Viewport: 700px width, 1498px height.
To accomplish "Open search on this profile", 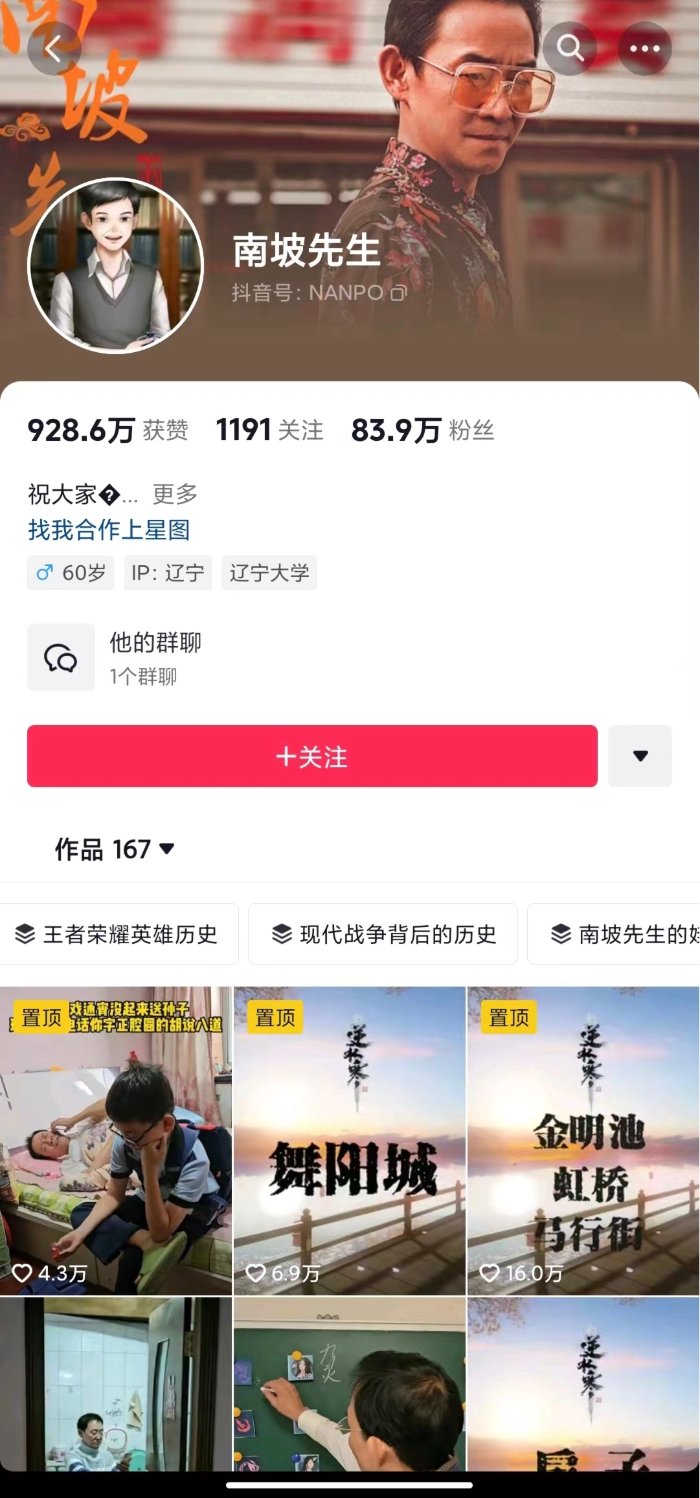I will [x=570, y=47].
